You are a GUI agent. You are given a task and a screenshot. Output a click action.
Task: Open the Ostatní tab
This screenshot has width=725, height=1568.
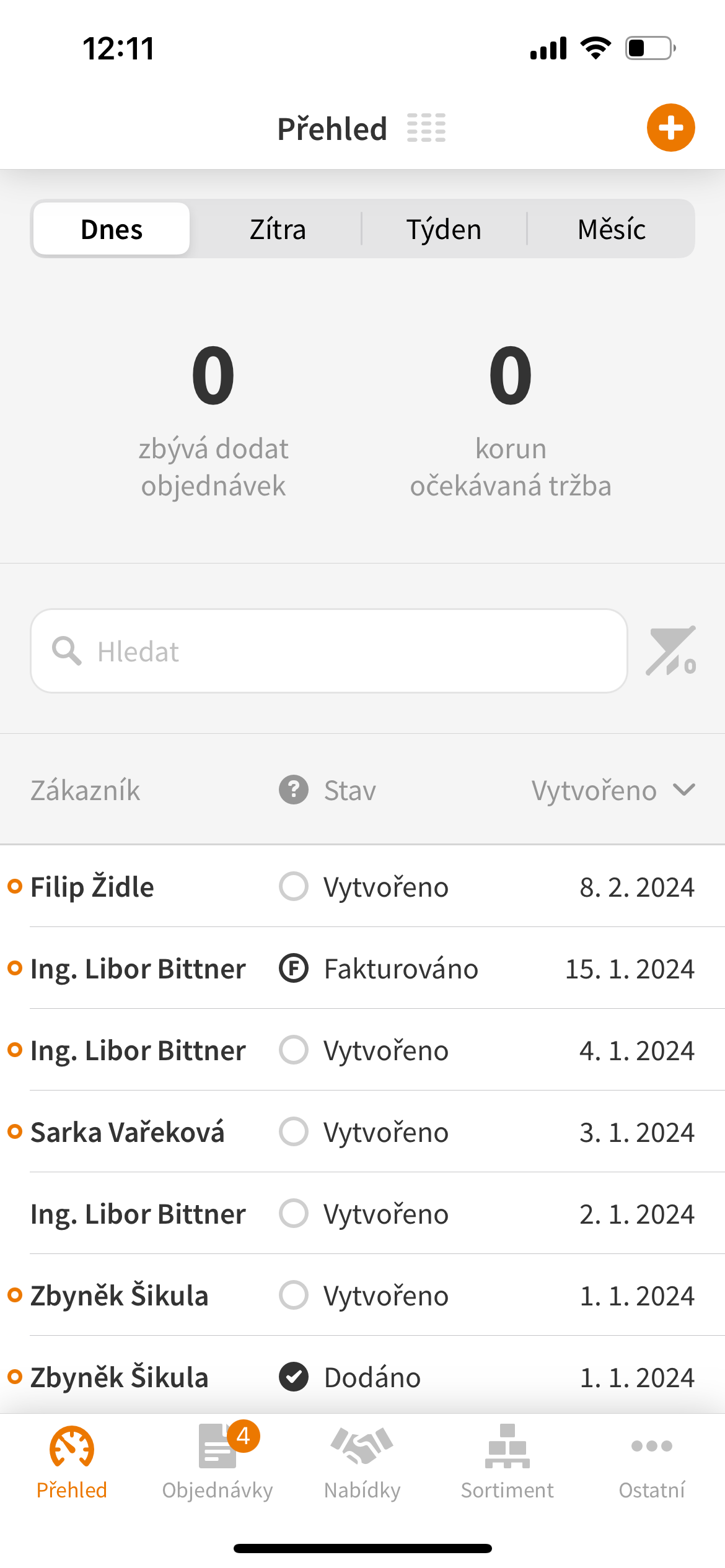point(652,1460)
